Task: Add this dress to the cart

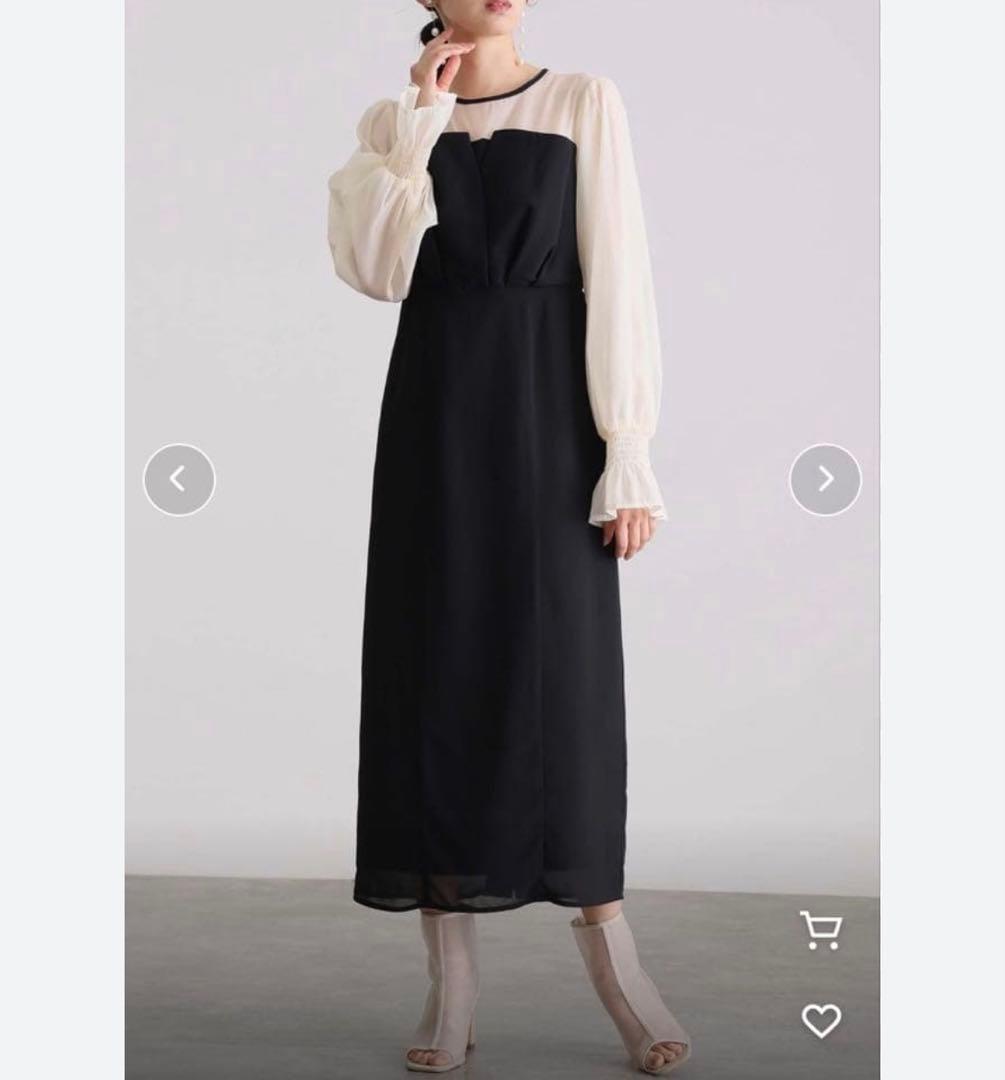Action: point(821,931)
